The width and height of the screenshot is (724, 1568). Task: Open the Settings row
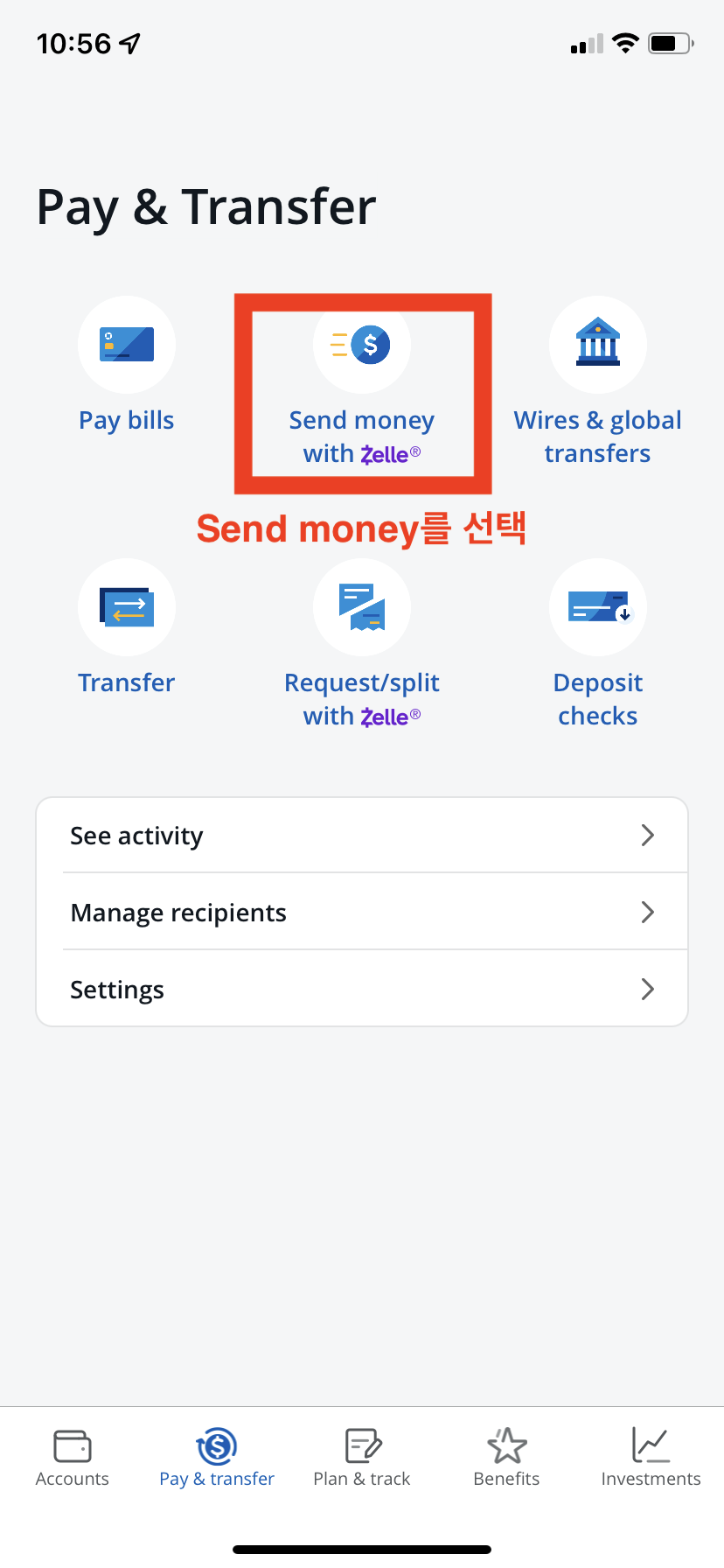click(x=362, y=990)
